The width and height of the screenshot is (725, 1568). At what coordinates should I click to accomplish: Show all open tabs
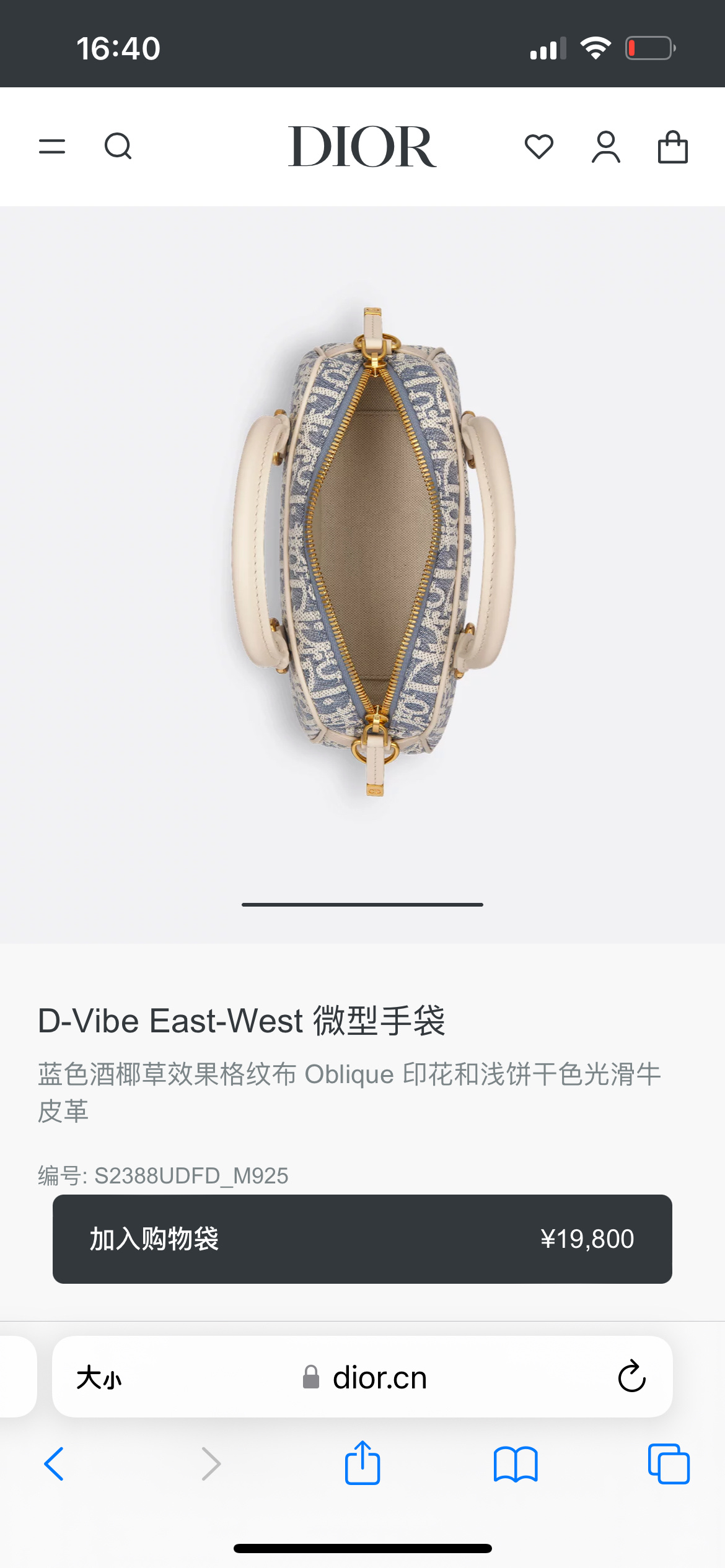pos(669,1464)
